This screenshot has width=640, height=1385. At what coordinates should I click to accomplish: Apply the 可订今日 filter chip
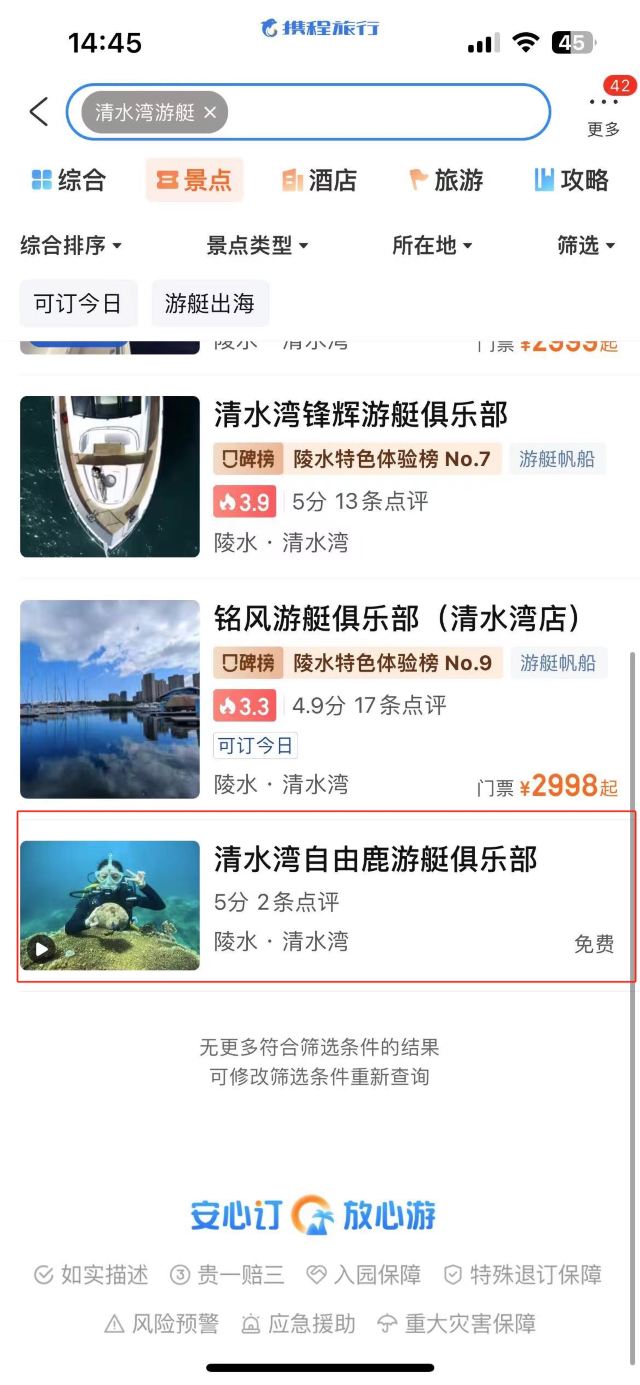(78, 304)
